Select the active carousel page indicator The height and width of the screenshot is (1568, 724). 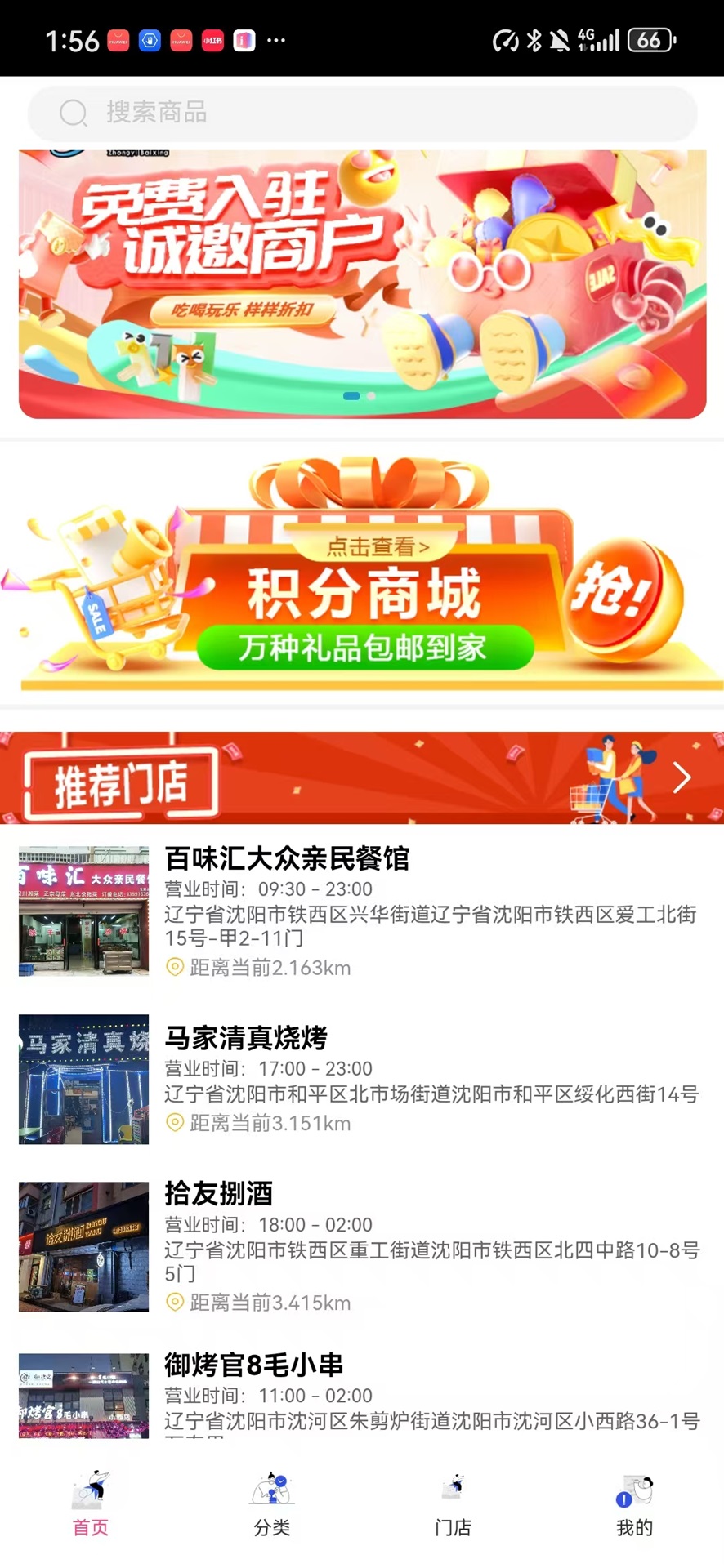[351, 395]
